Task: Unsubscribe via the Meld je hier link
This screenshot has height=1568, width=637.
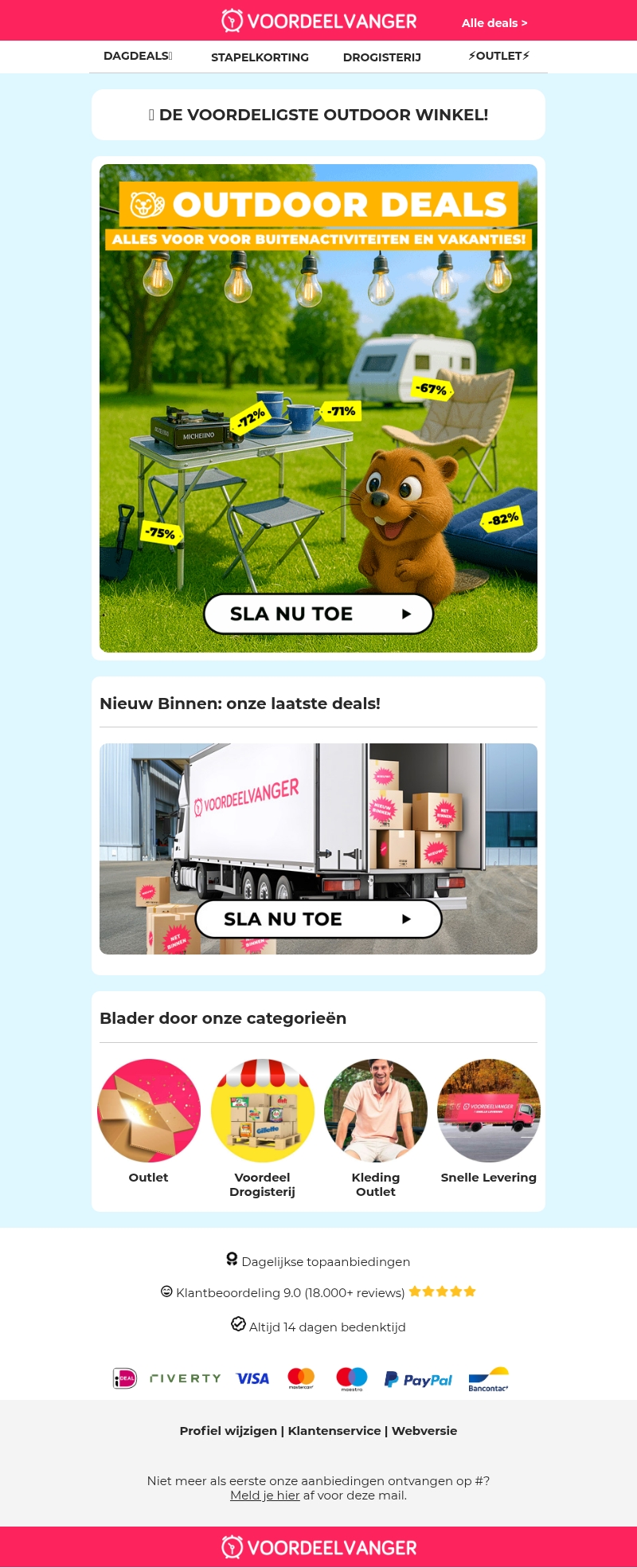Action: click(264, 1495)
